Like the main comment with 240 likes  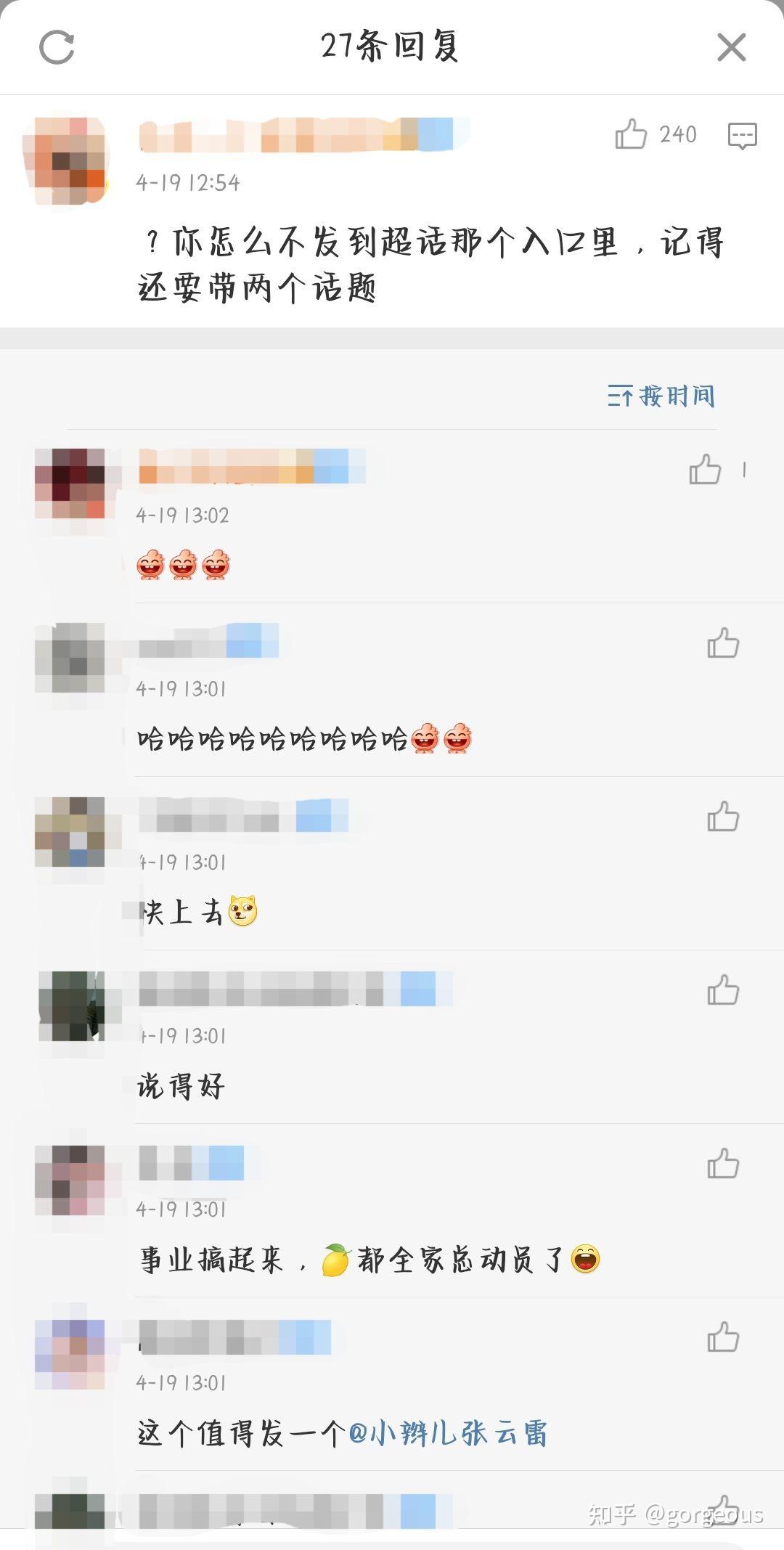point(630,134)
